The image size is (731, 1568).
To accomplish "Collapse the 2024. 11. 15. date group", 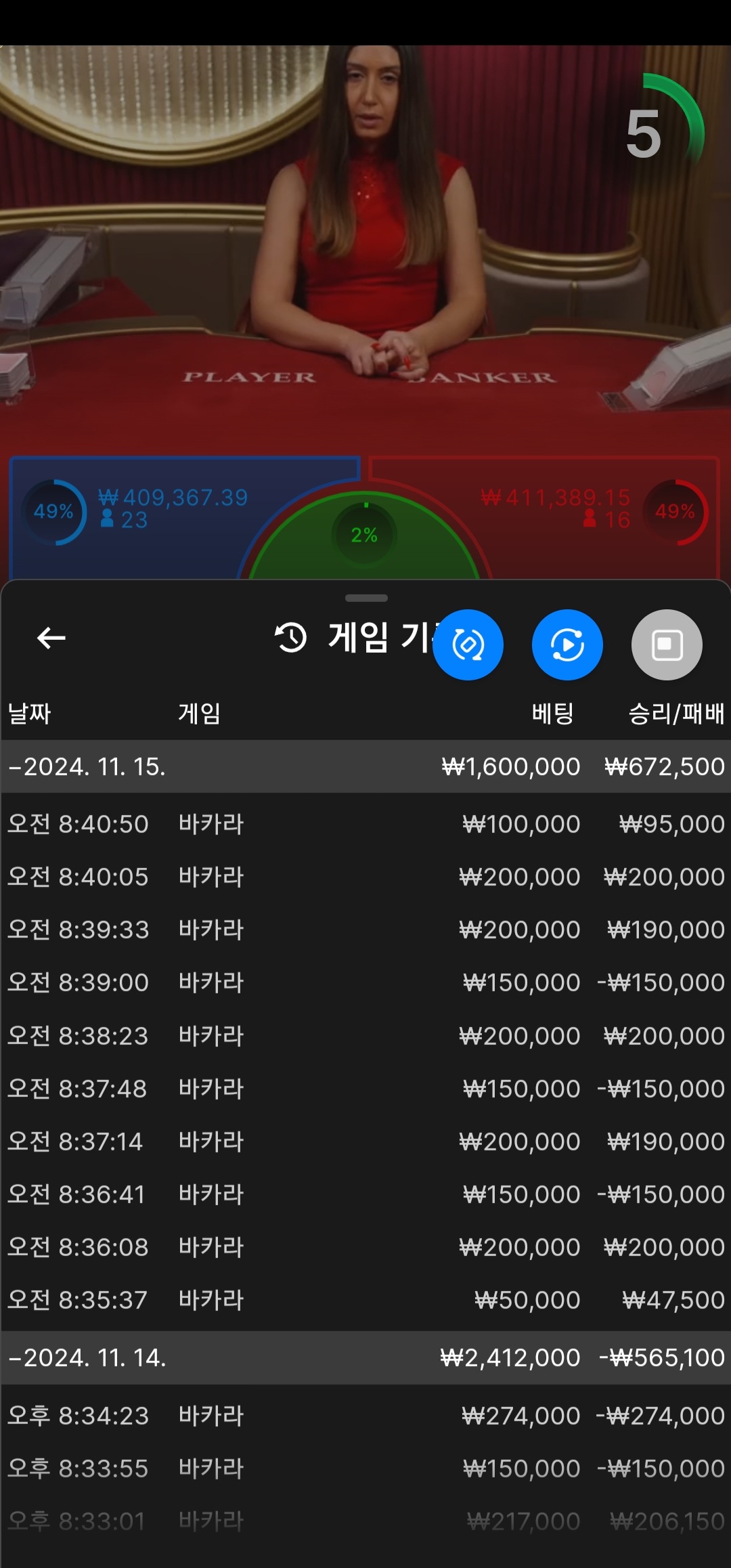I will click(x=365, y=766).
